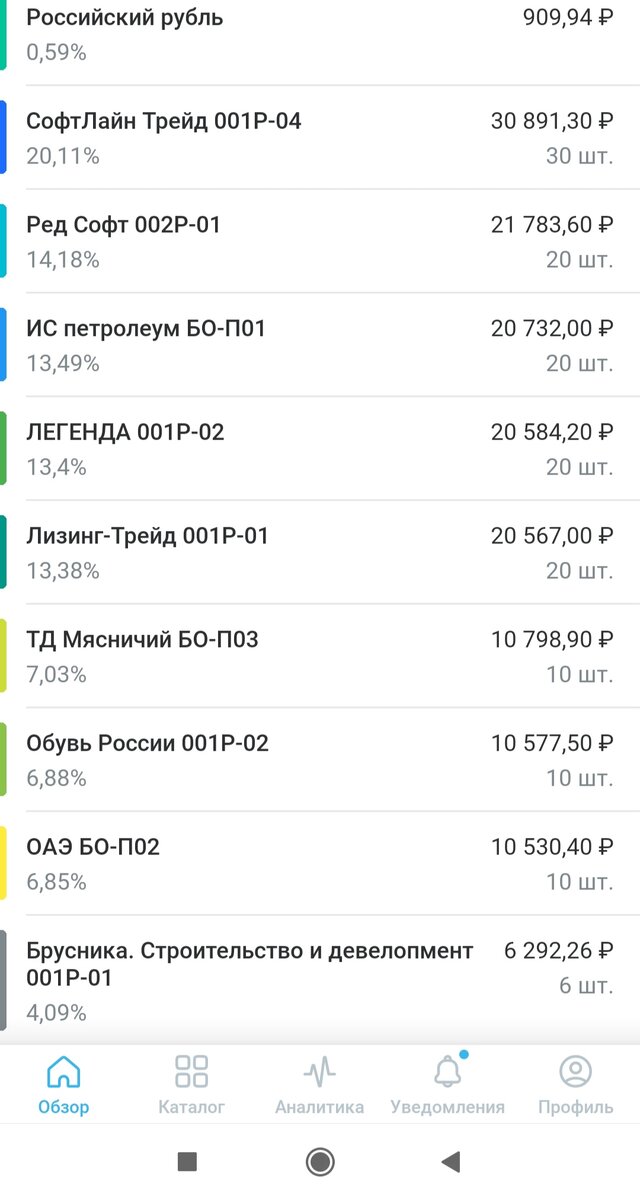Open Брусника. Строительство и девелопмент 001Р-01
Viewport: 640px width, 1200px height.
[x=320, y=980]
